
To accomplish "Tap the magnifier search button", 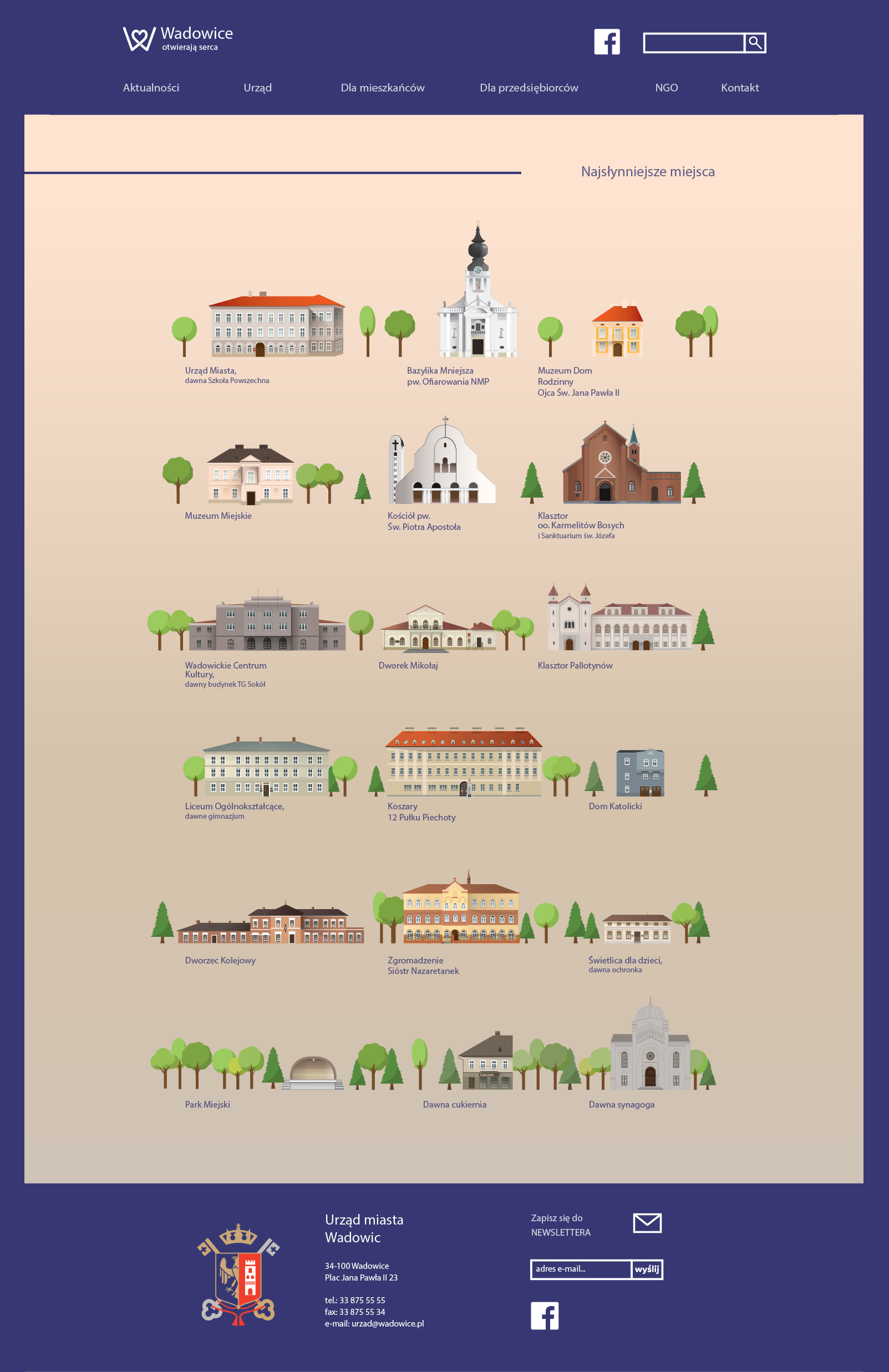I will (x=755, y=43).
